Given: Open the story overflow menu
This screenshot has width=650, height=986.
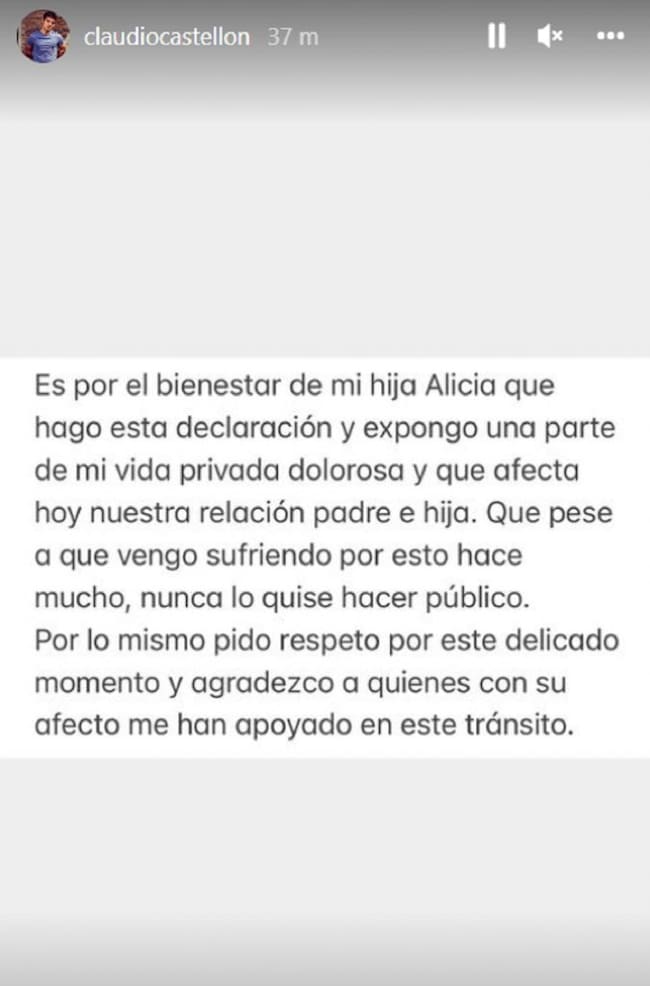Looking at the screenshot, I should click(610, 37).
